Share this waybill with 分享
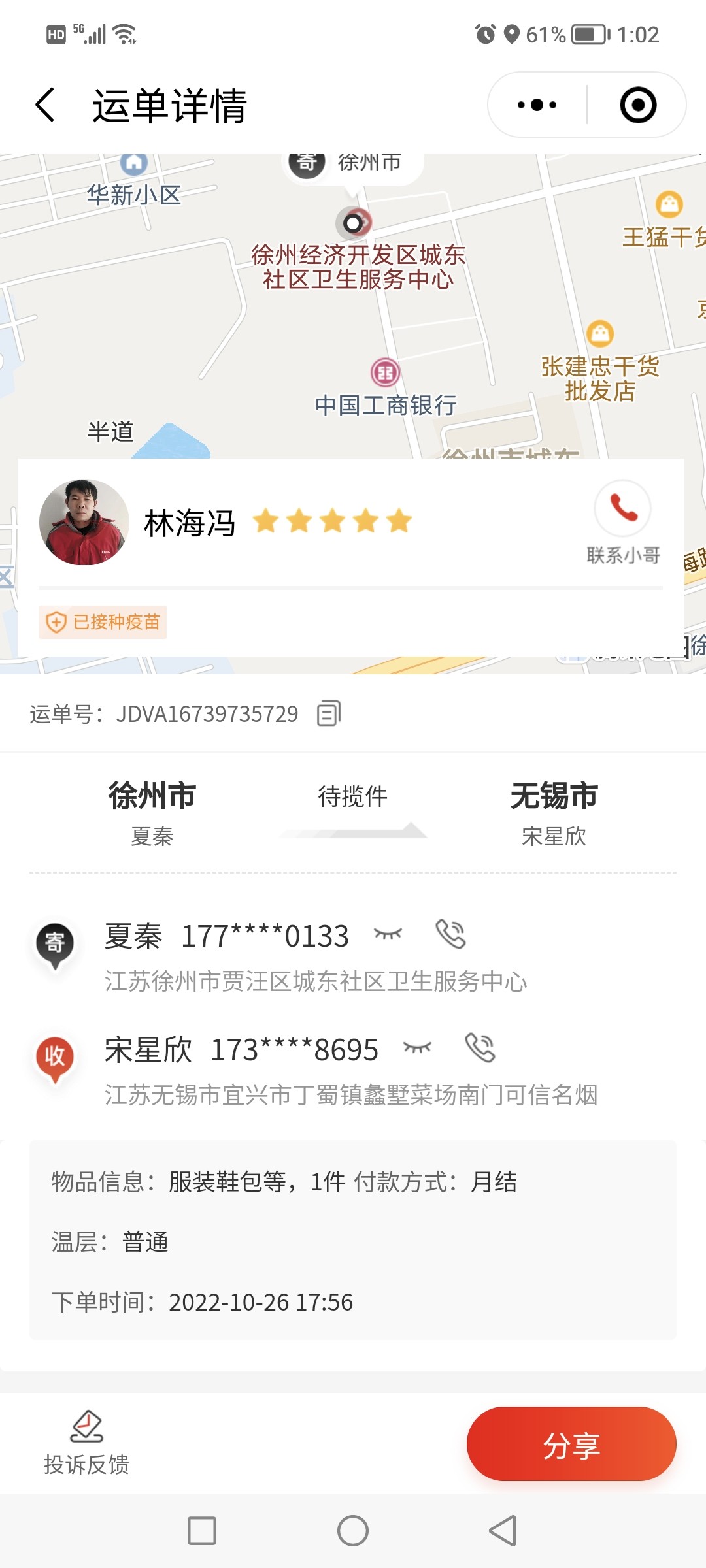 click(x=571, y=1444)
